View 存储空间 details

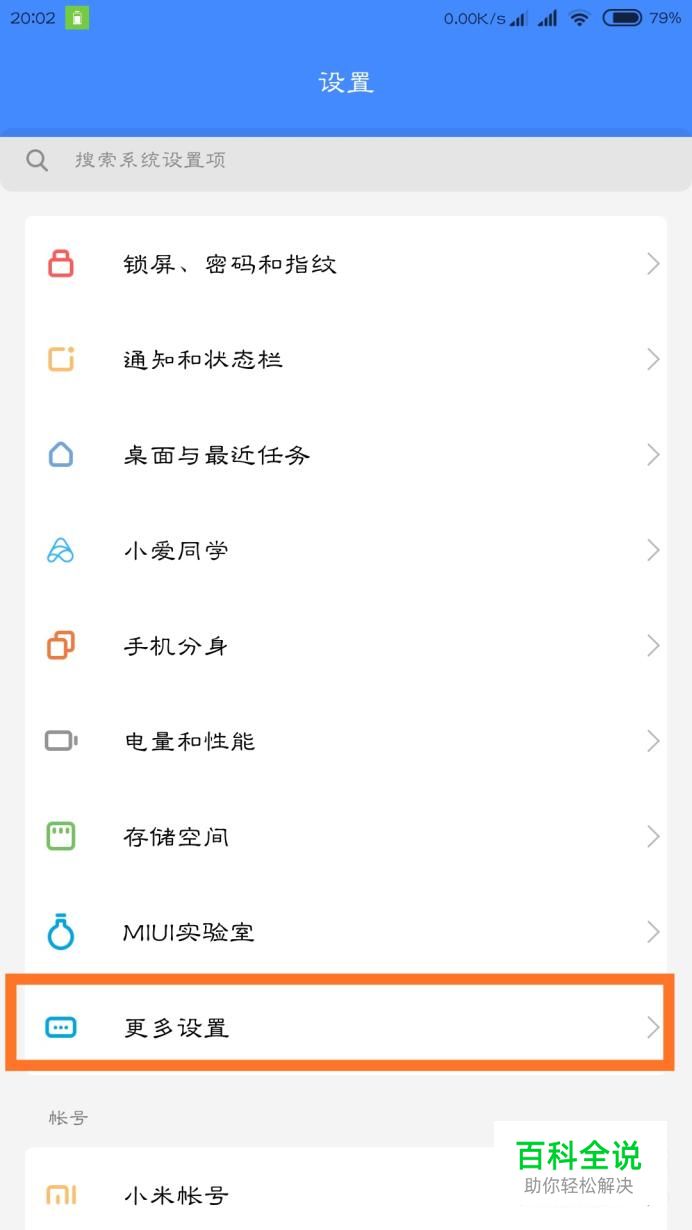[345, 836]
